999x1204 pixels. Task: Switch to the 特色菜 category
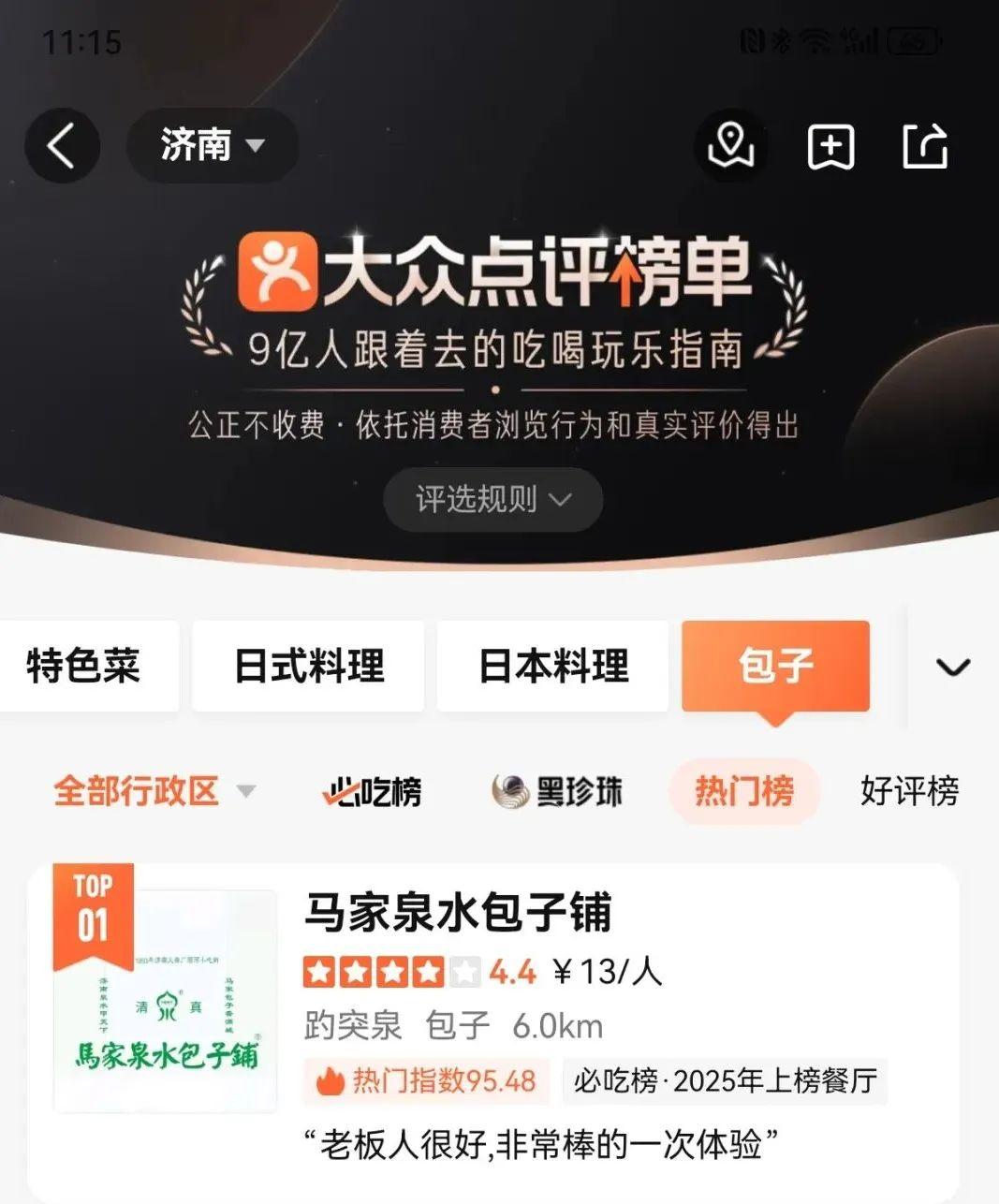[x=84, y=667]
